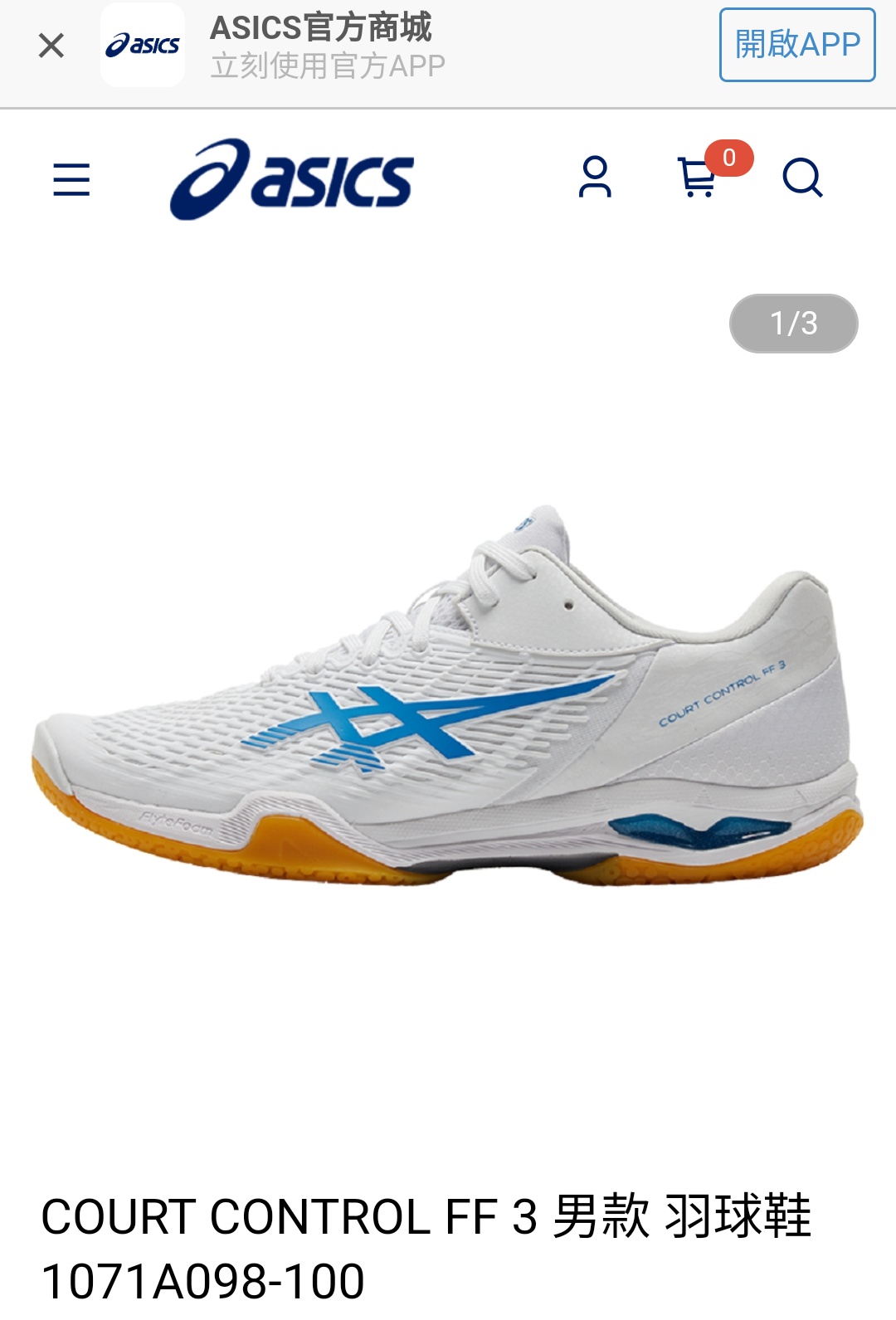Go to the ASICS home page logo
The image size is (896, 1320).
[x=291, y=179]
